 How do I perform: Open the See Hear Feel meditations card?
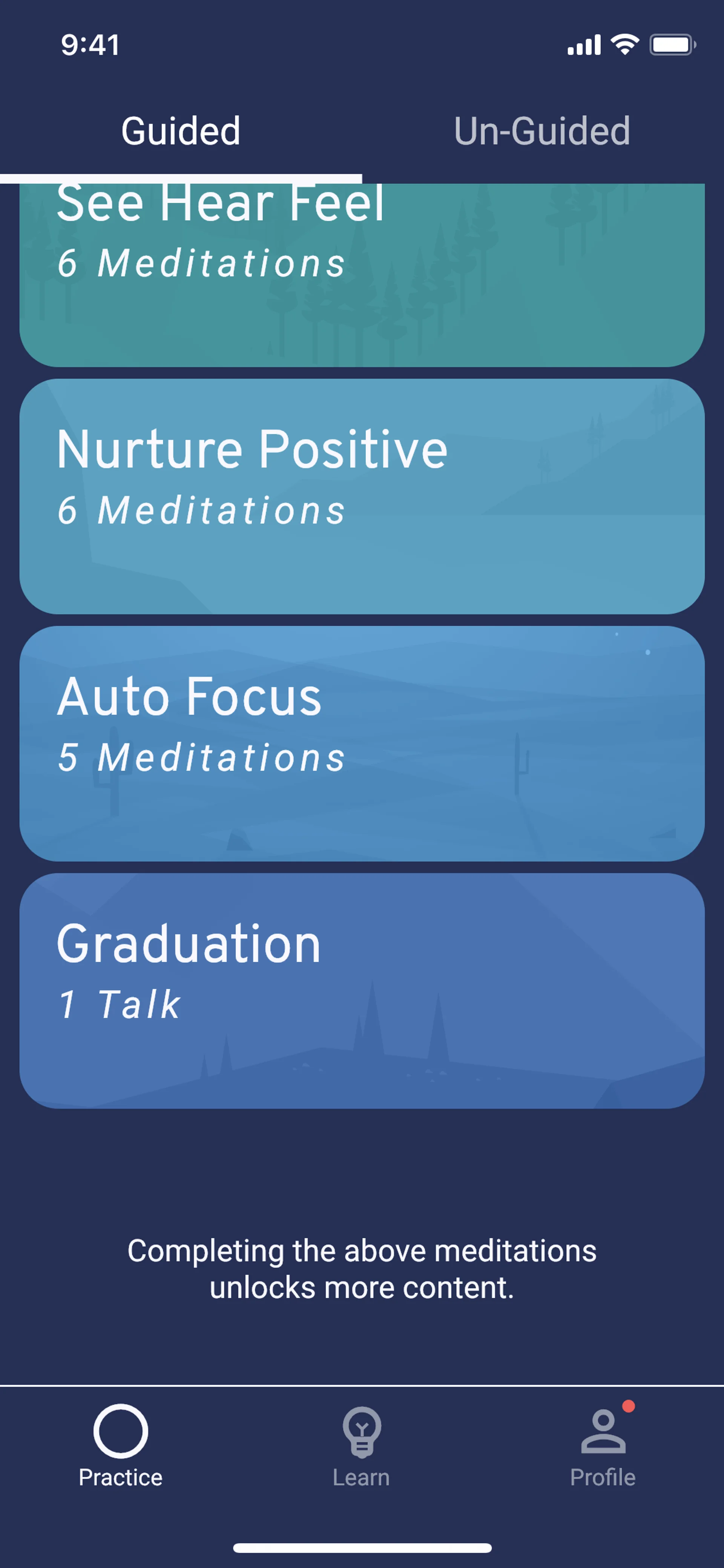pyautogui.click(x=362, y=274)
